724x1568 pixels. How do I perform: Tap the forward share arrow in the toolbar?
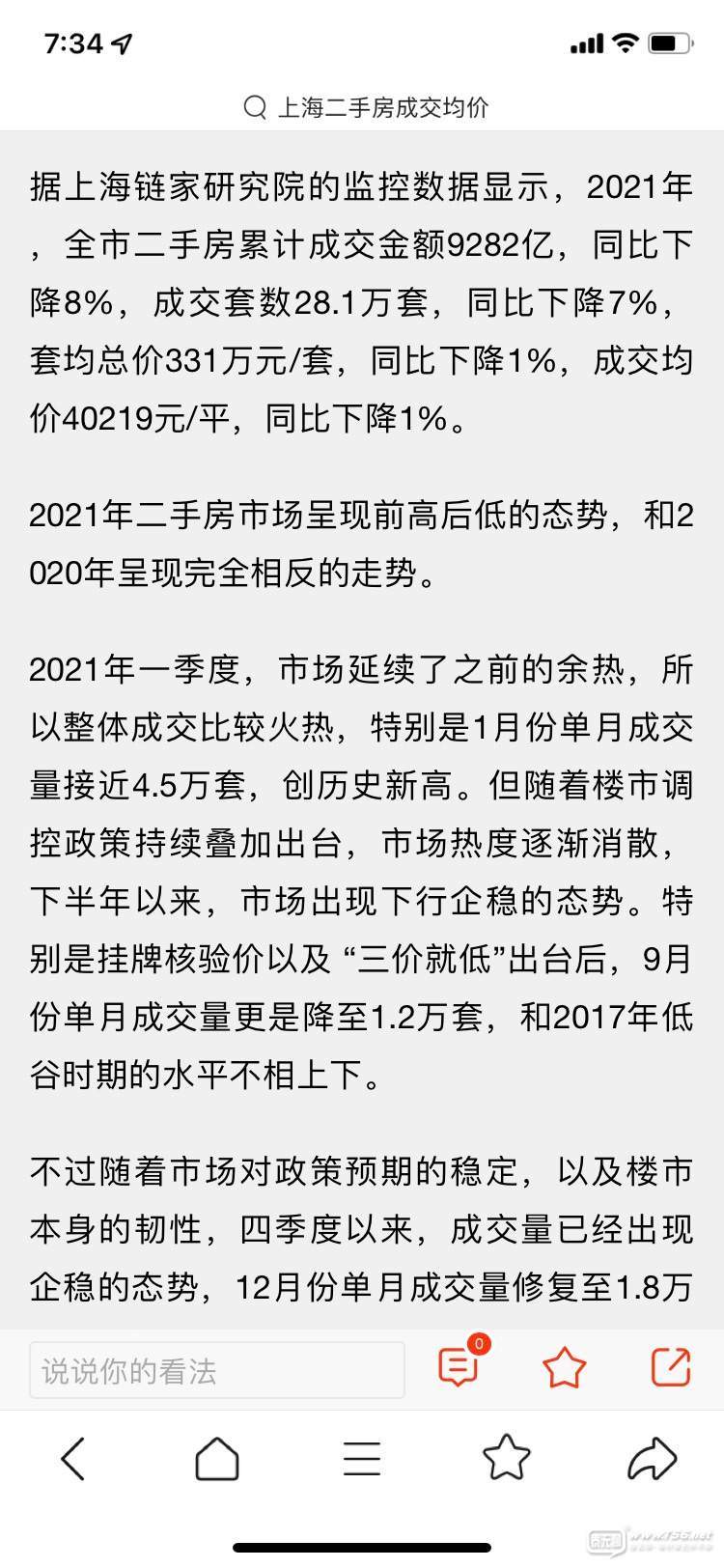[x=652, y=1457]
